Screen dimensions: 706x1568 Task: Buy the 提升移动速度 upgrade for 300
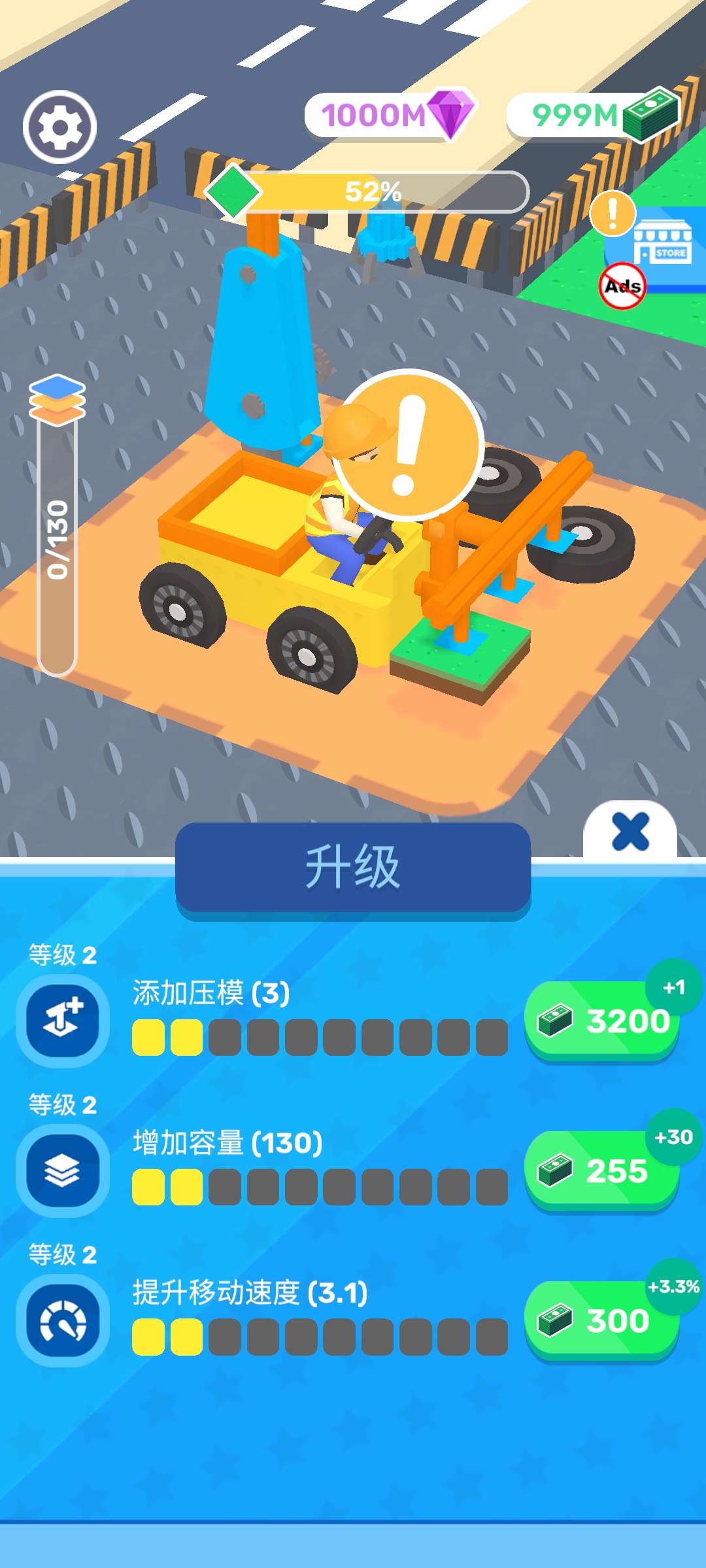pos(602,1320)
